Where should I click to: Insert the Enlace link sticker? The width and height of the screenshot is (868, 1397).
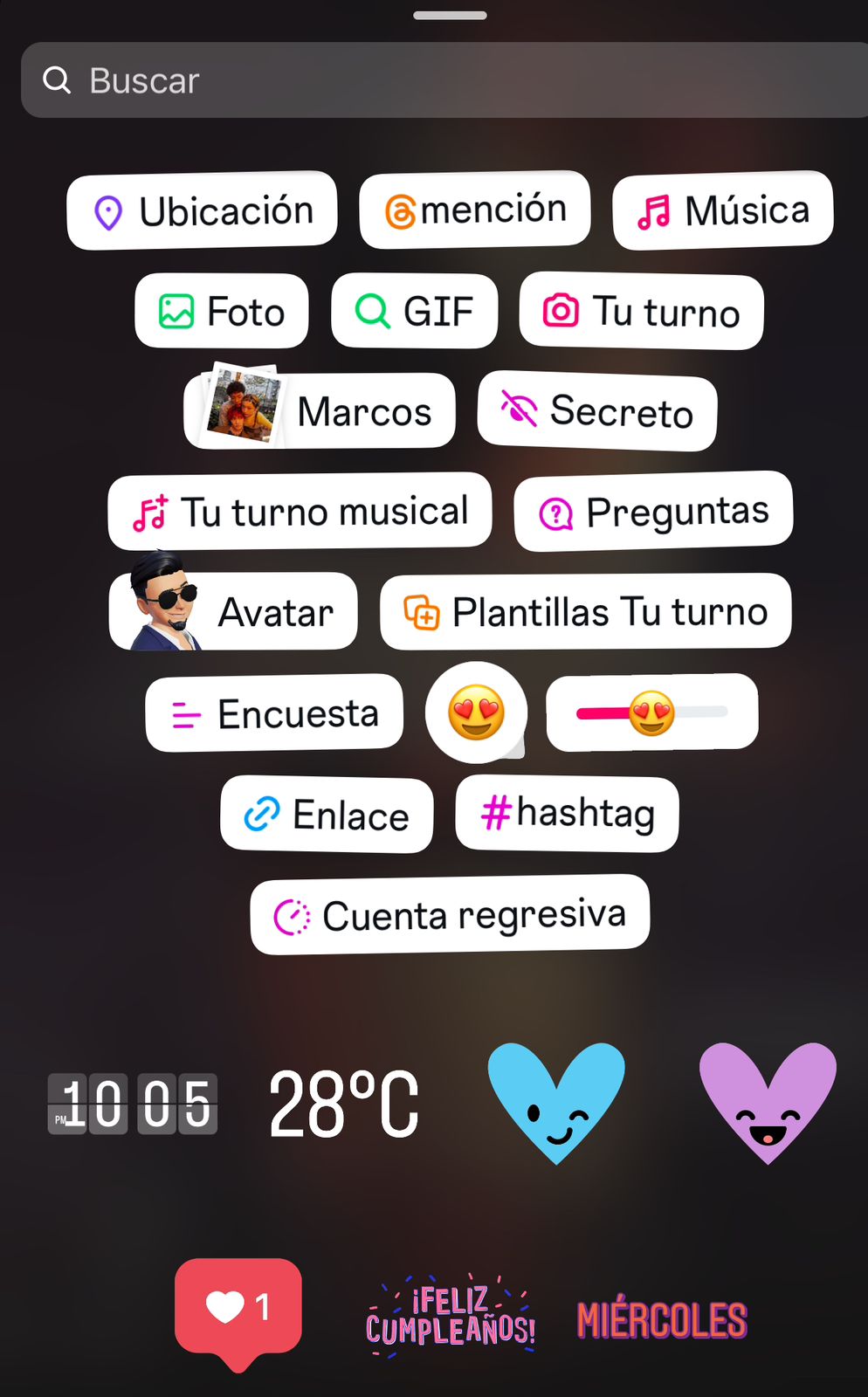(327, 815)
